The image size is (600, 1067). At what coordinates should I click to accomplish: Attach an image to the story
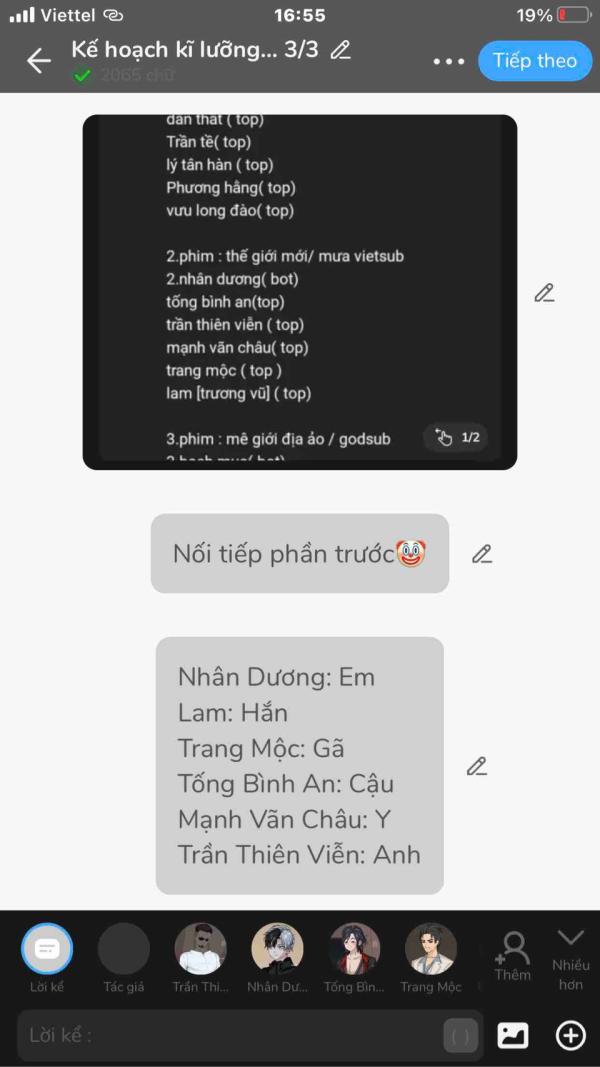pyautogui.click(x=512, y=1036)
